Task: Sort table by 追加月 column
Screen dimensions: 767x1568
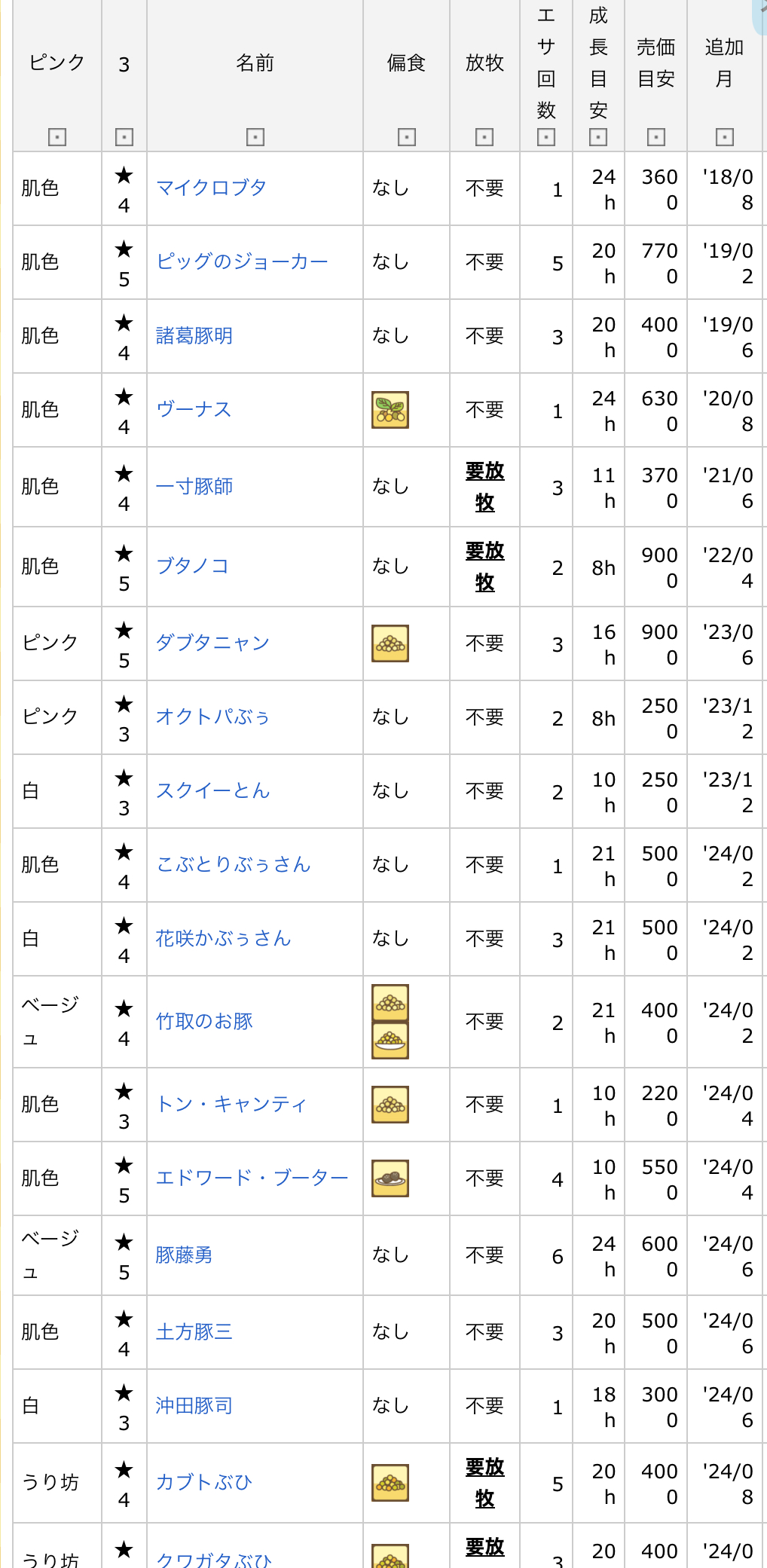Action: pos(725,137)
